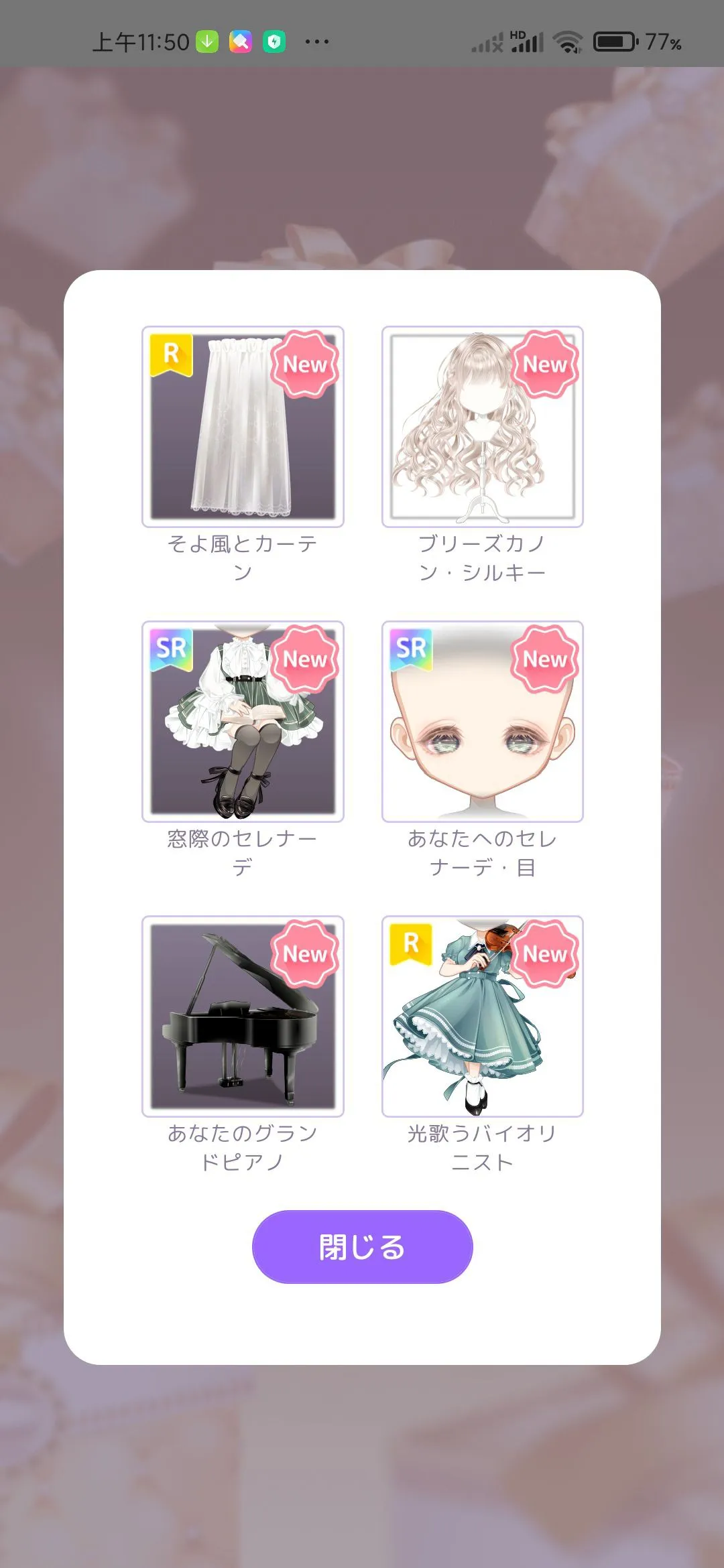View the 光歌うバイオリニスト dress item

coord(482,1017)
